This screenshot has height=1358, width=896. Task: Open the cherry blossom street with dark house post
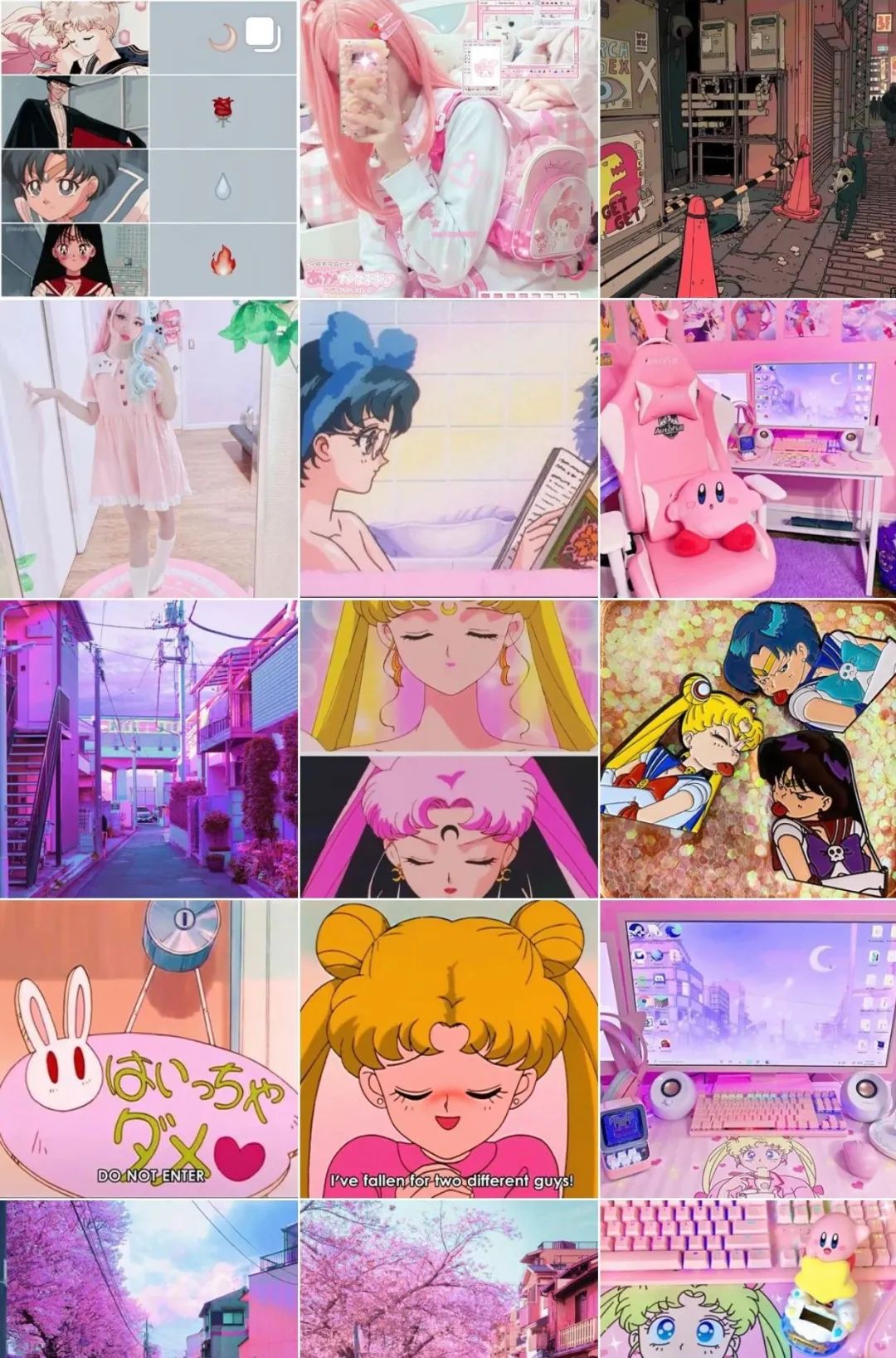click(149, 1279)
